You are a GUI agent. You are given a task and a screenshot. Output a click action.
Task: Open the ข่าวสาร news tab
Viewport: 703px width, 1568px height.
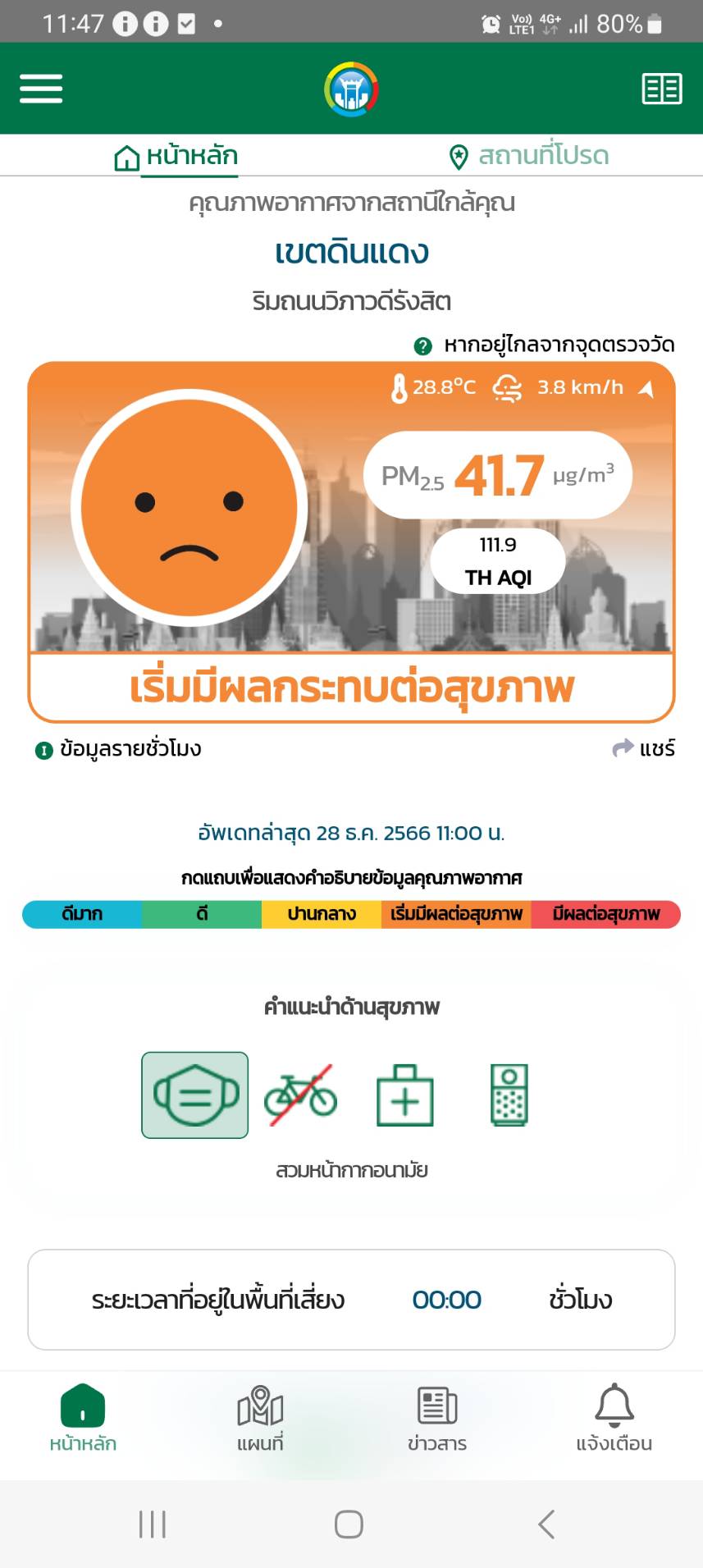pyautogui.click(x=437, y=1418)
